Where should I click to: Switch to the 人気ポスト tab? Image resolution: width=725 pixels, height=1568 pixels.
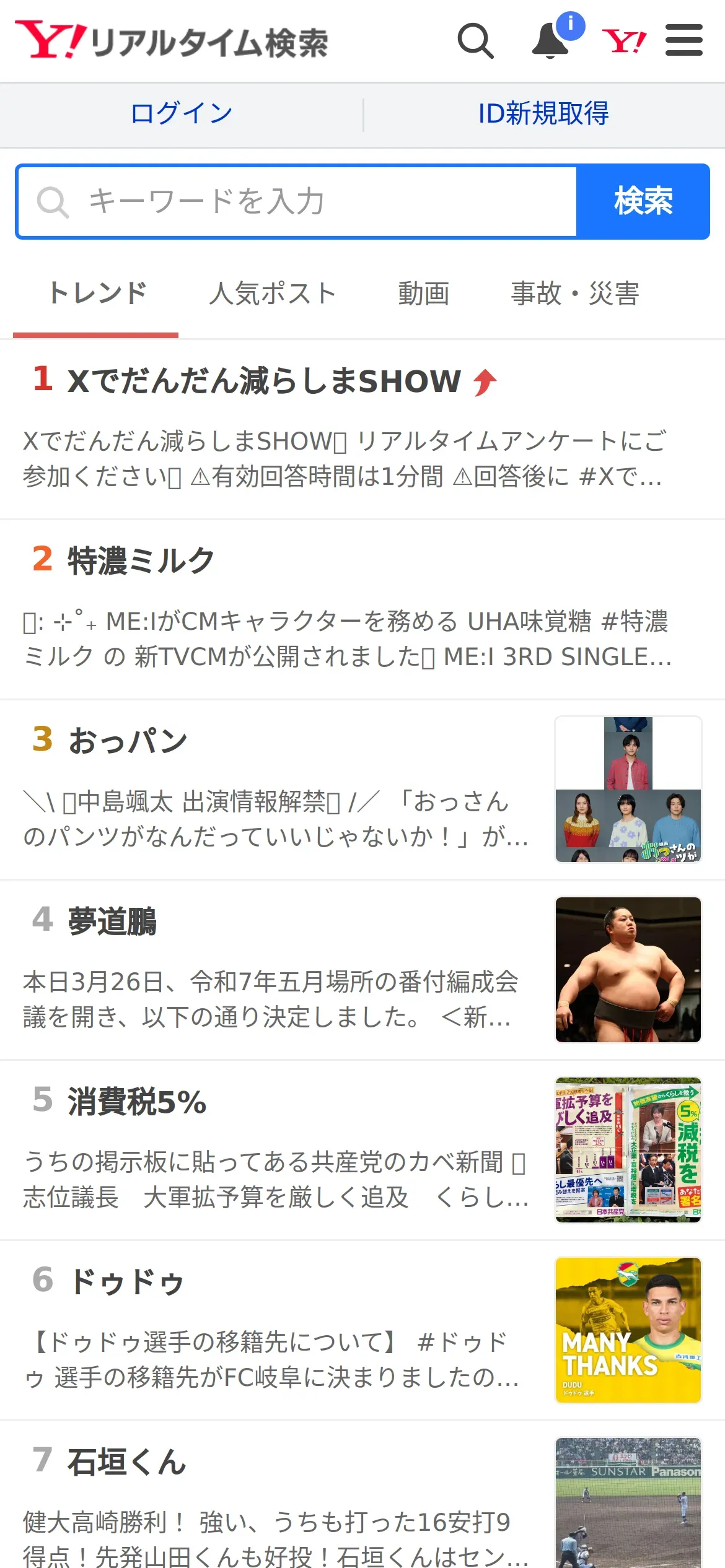click(272, 294)
